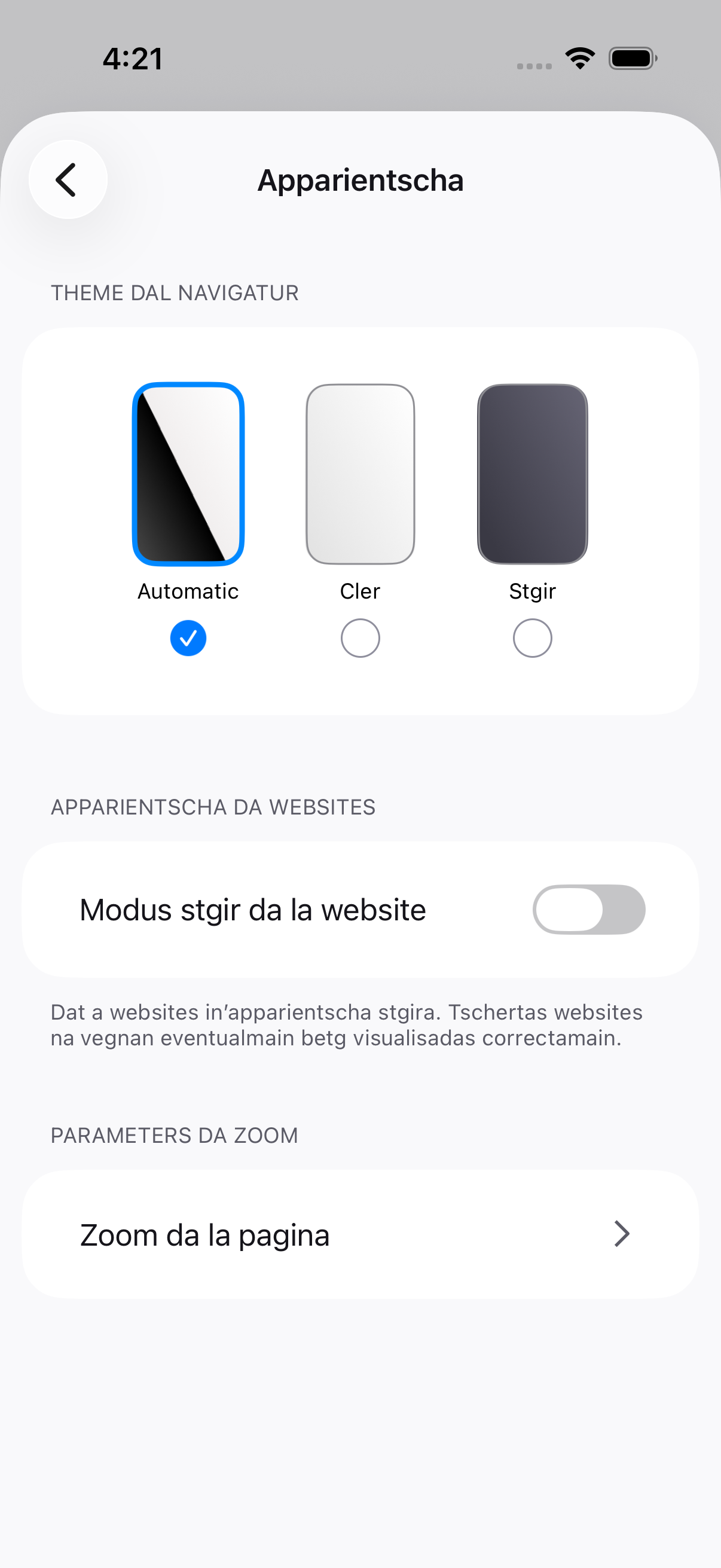Pick the Stgir theme preview

533,474
